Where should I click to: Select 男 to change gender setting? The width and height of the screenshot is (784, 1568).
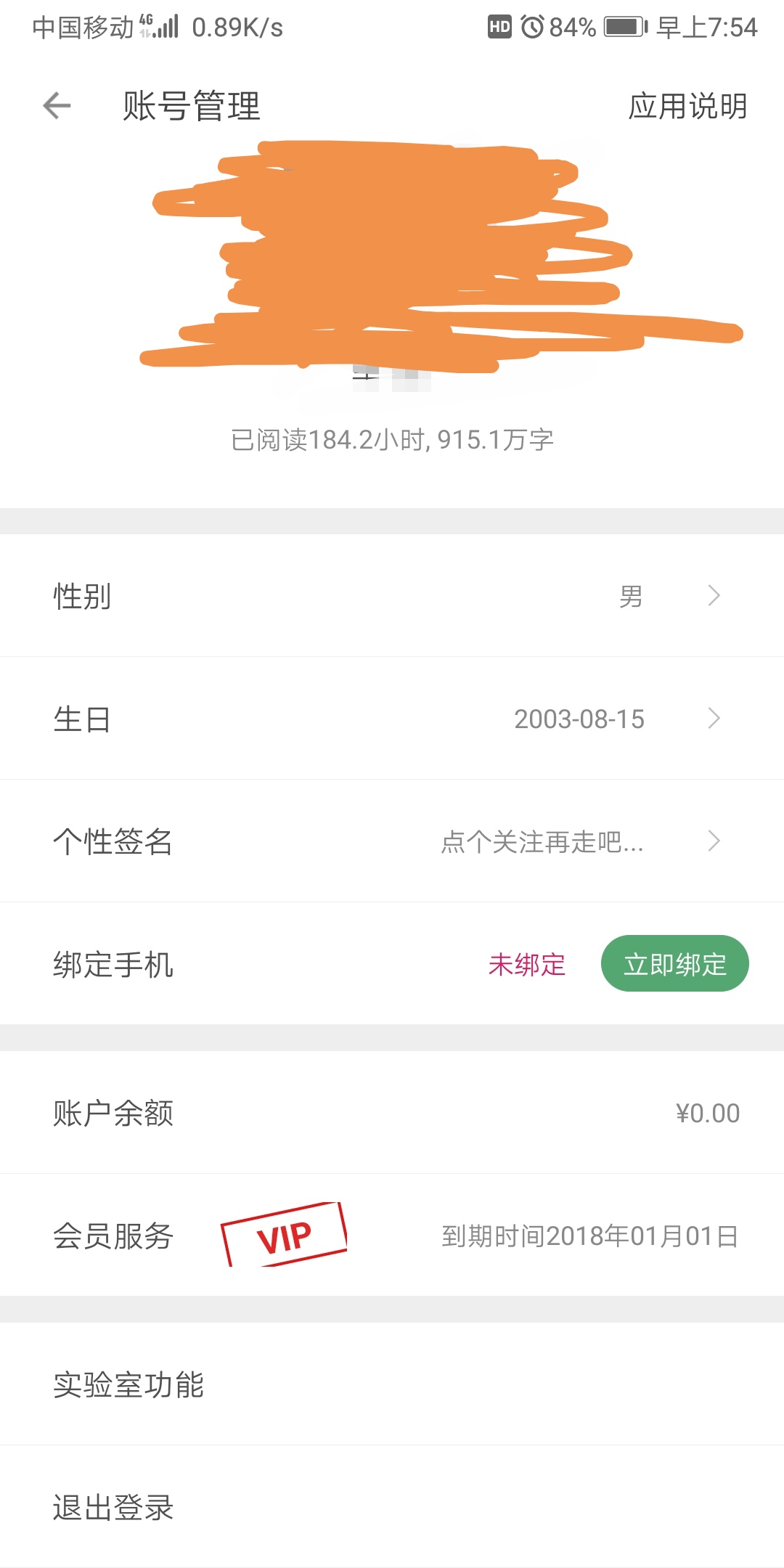(x=633, y=595)
